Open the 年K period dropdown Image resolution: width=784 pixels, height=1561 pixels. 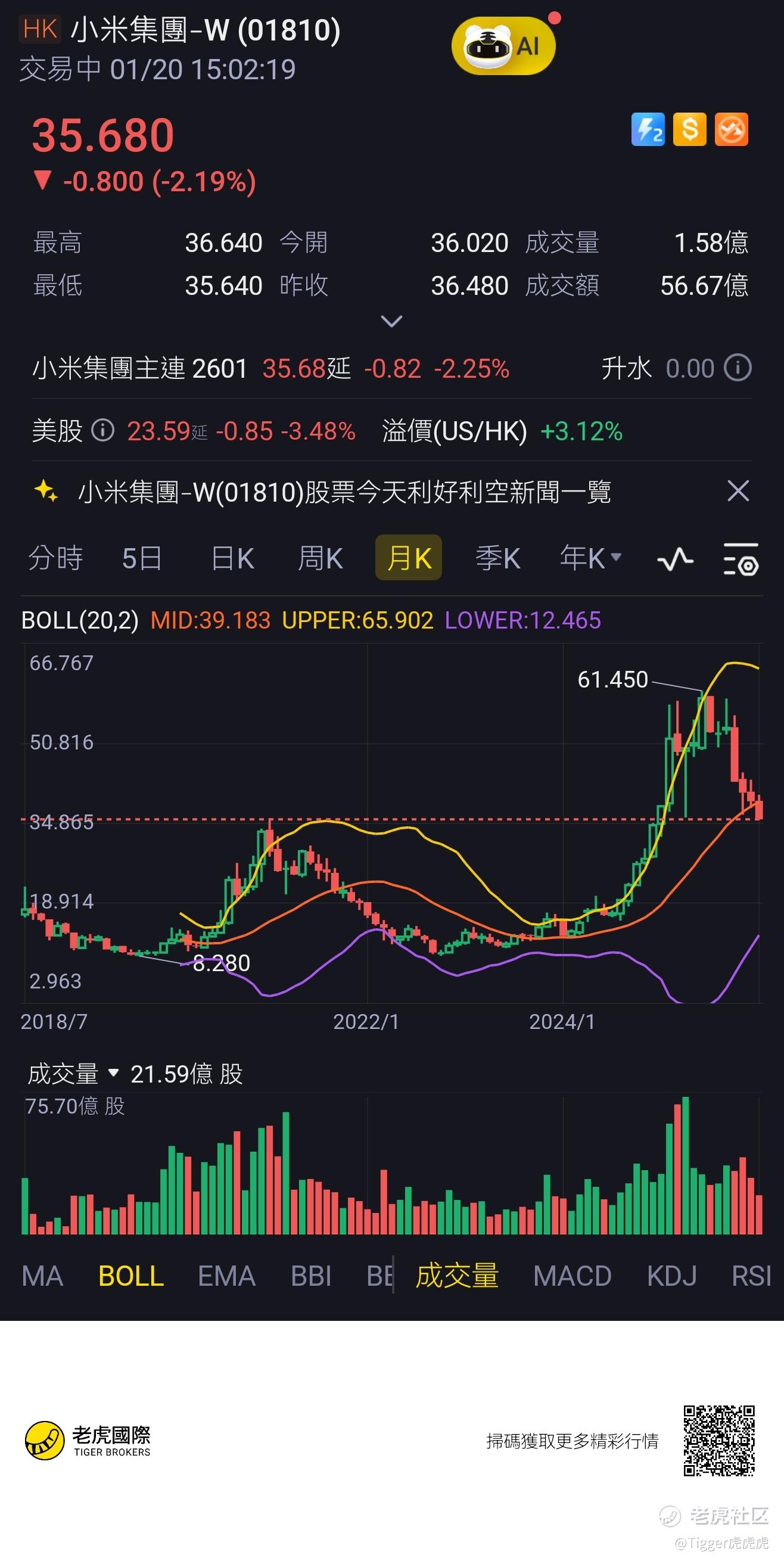[x=591, y=558]
